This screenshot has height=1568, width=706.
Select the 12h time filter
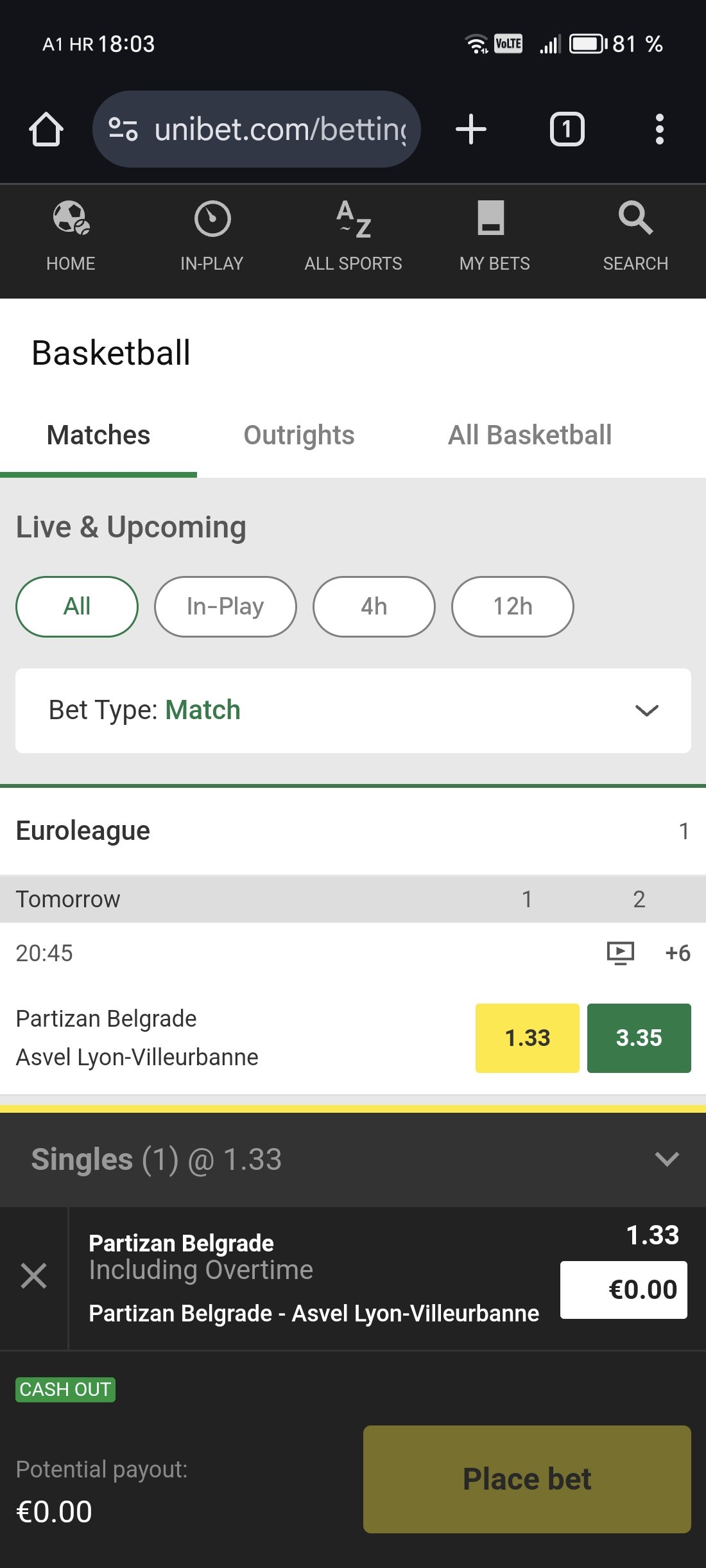click(513, 607)
